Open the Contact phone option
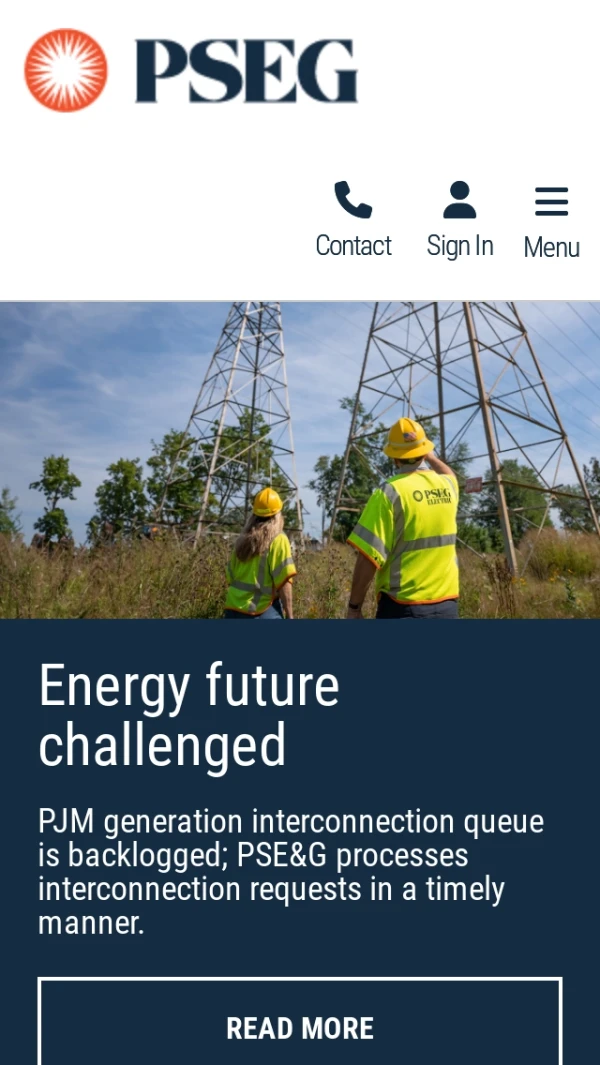This screenshot has height=1065, width=600. [x=353, y=220]
